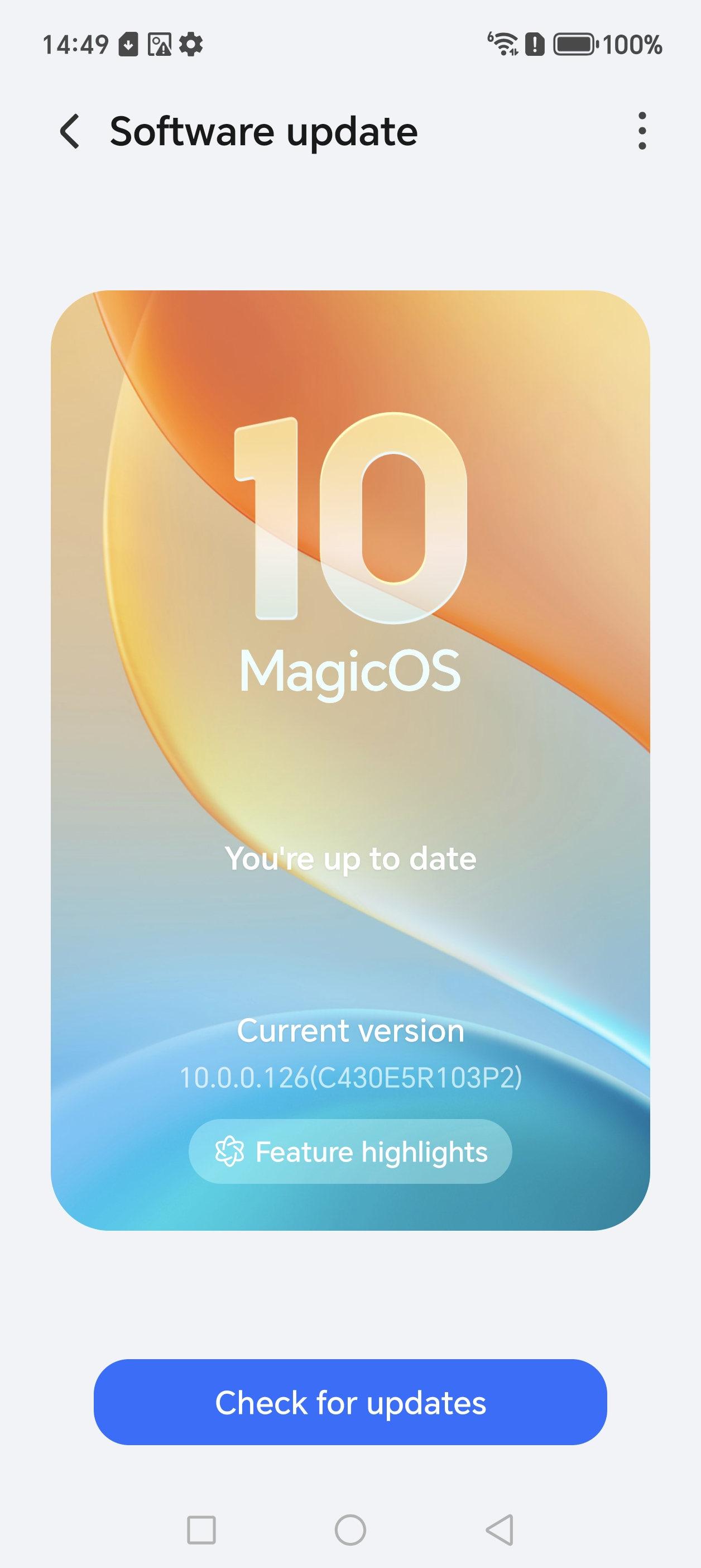
Task: Open the recent apps view
Action: 201,1529
